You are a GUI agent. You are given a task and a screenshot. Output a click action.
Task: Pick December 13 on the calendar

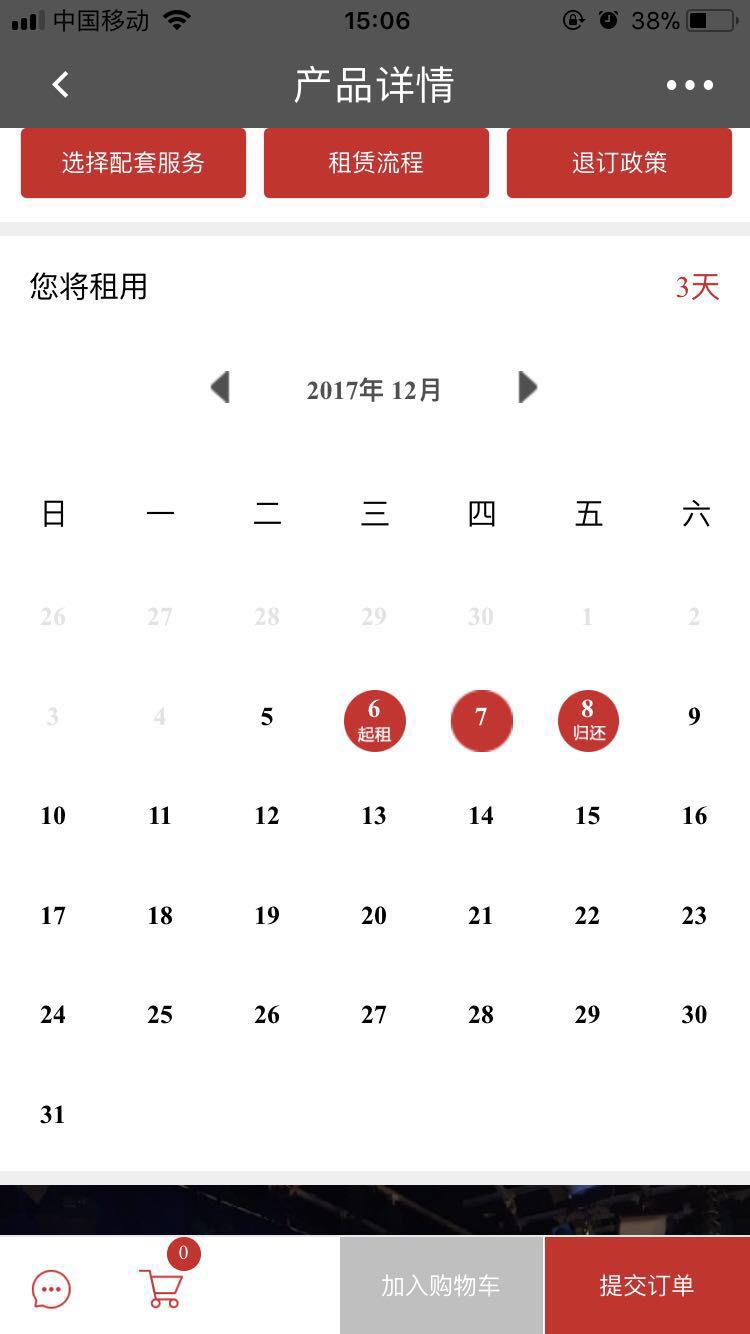pos(374,816)
